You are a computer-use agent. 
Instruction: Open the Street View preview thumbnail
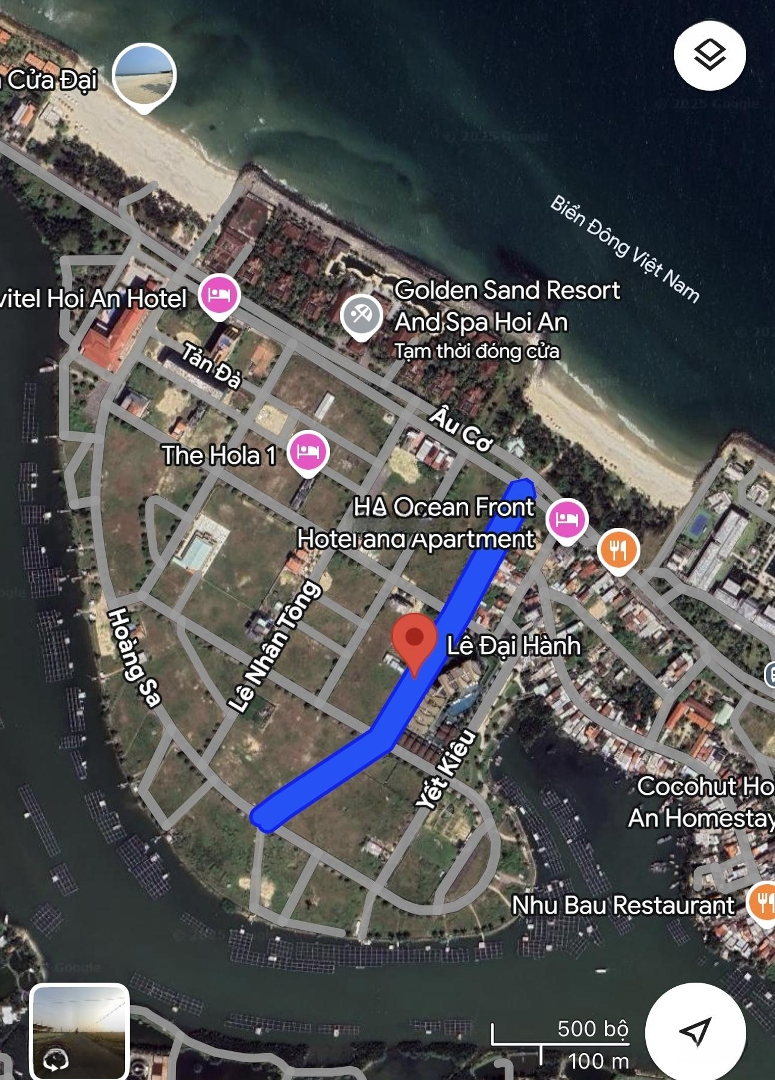80,1032
